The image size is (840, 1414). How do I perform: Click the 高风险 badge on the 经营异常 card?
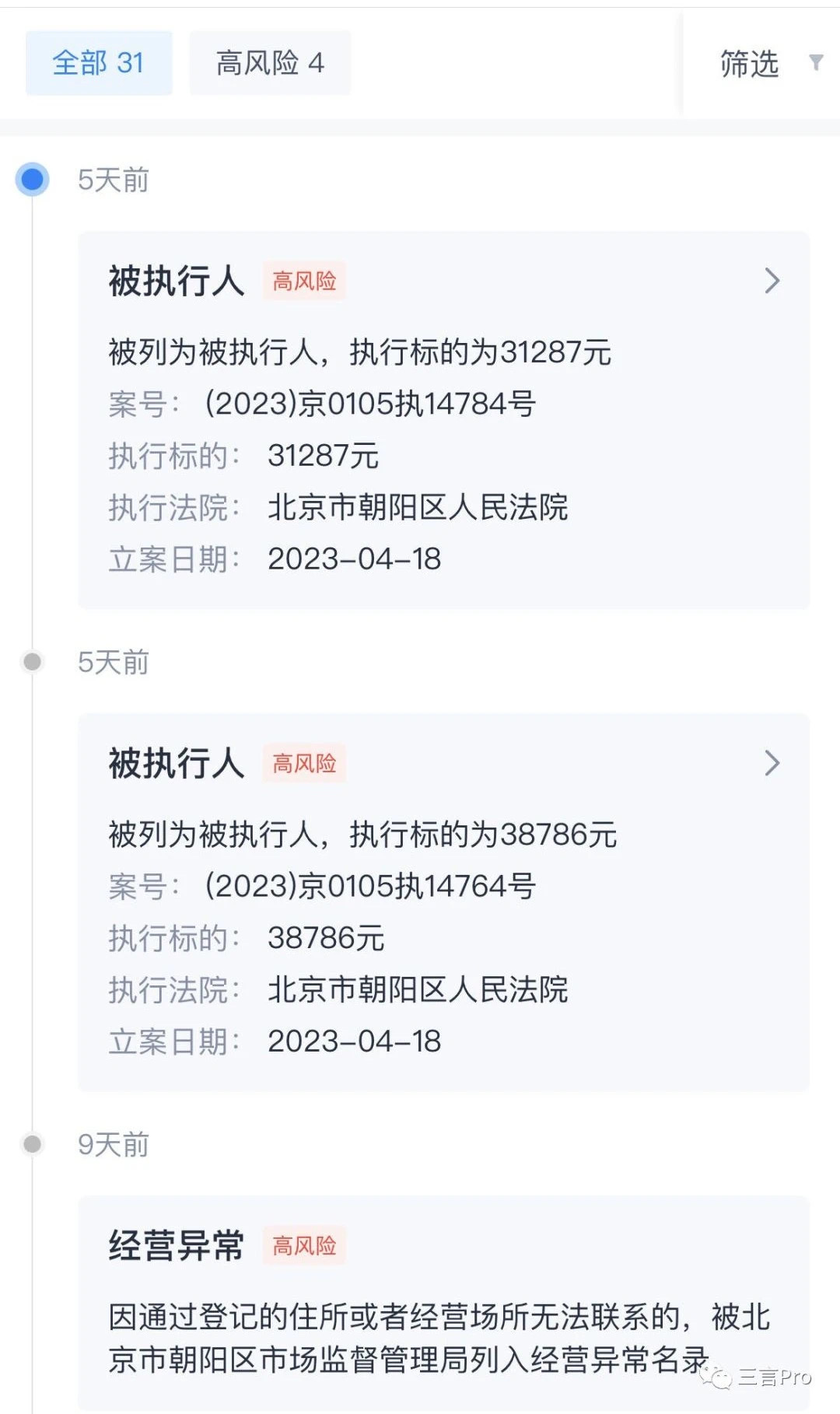tap(304, 1246)
